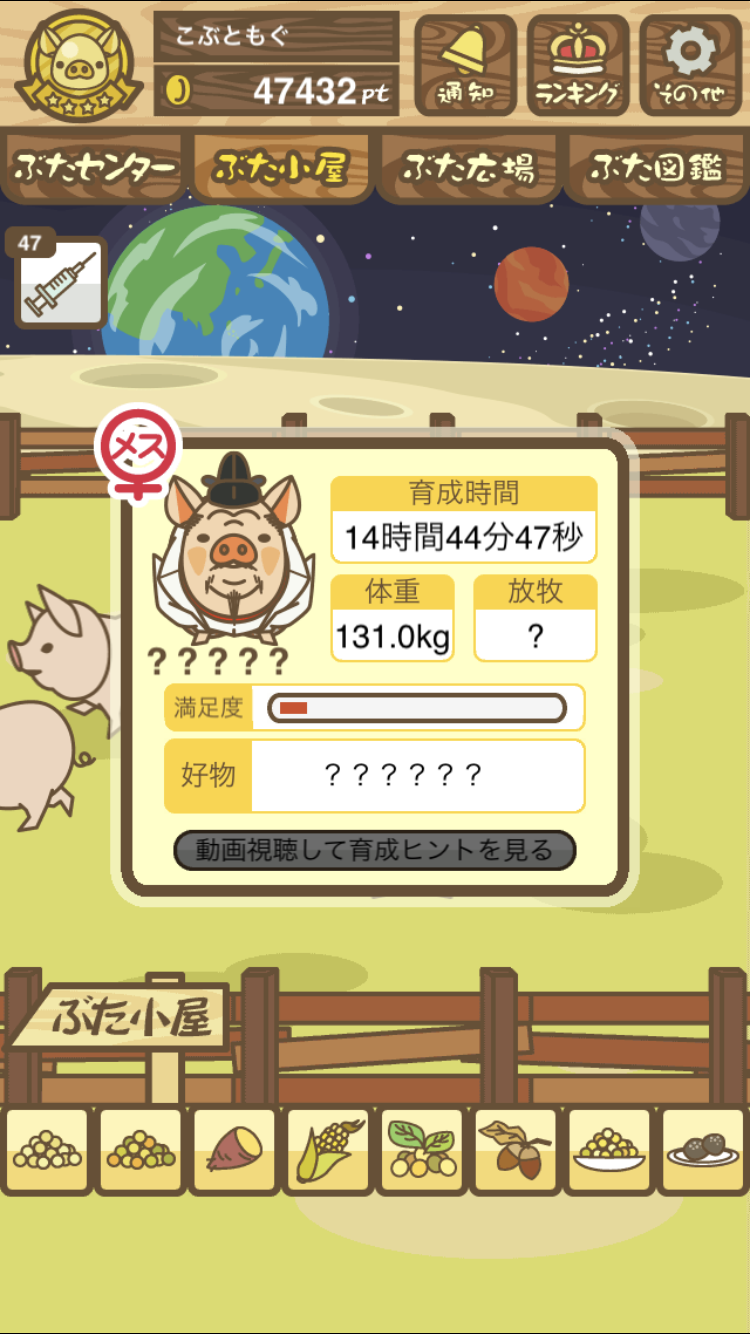Open the その他 gear settings
The width and height of the screenshot is (750, 1334).
691,65
